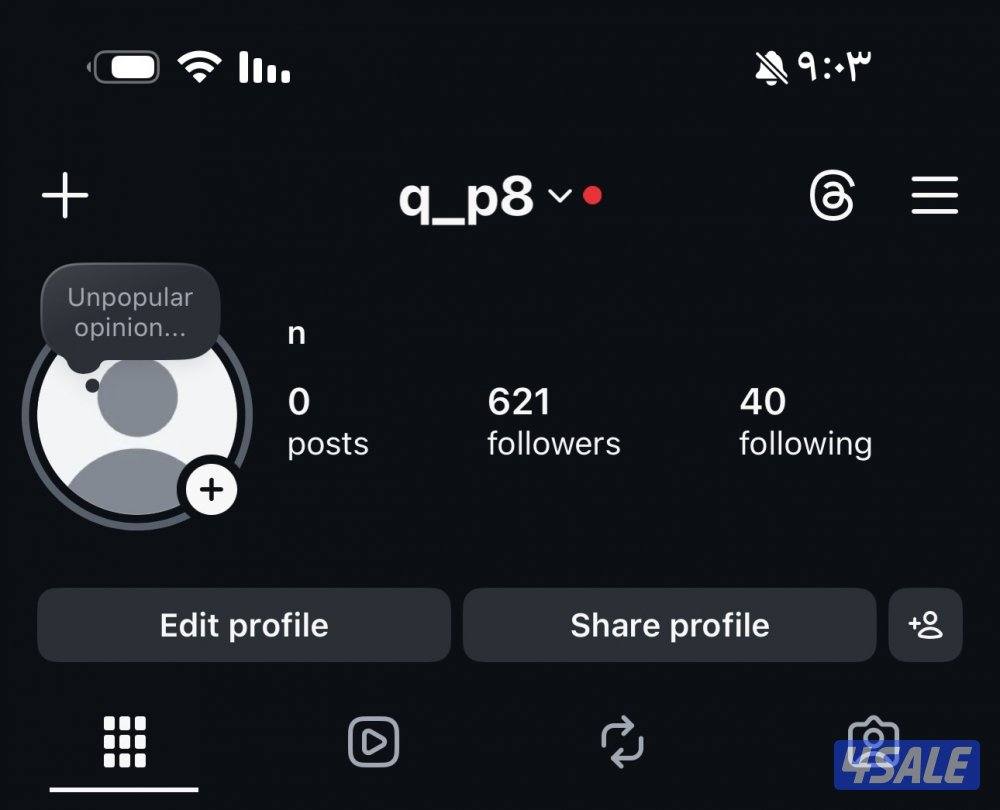Image resolution: width=1000 pixels, height=810 pixels.
Task: View the 621 followers list
Action: tap(553, 421)
